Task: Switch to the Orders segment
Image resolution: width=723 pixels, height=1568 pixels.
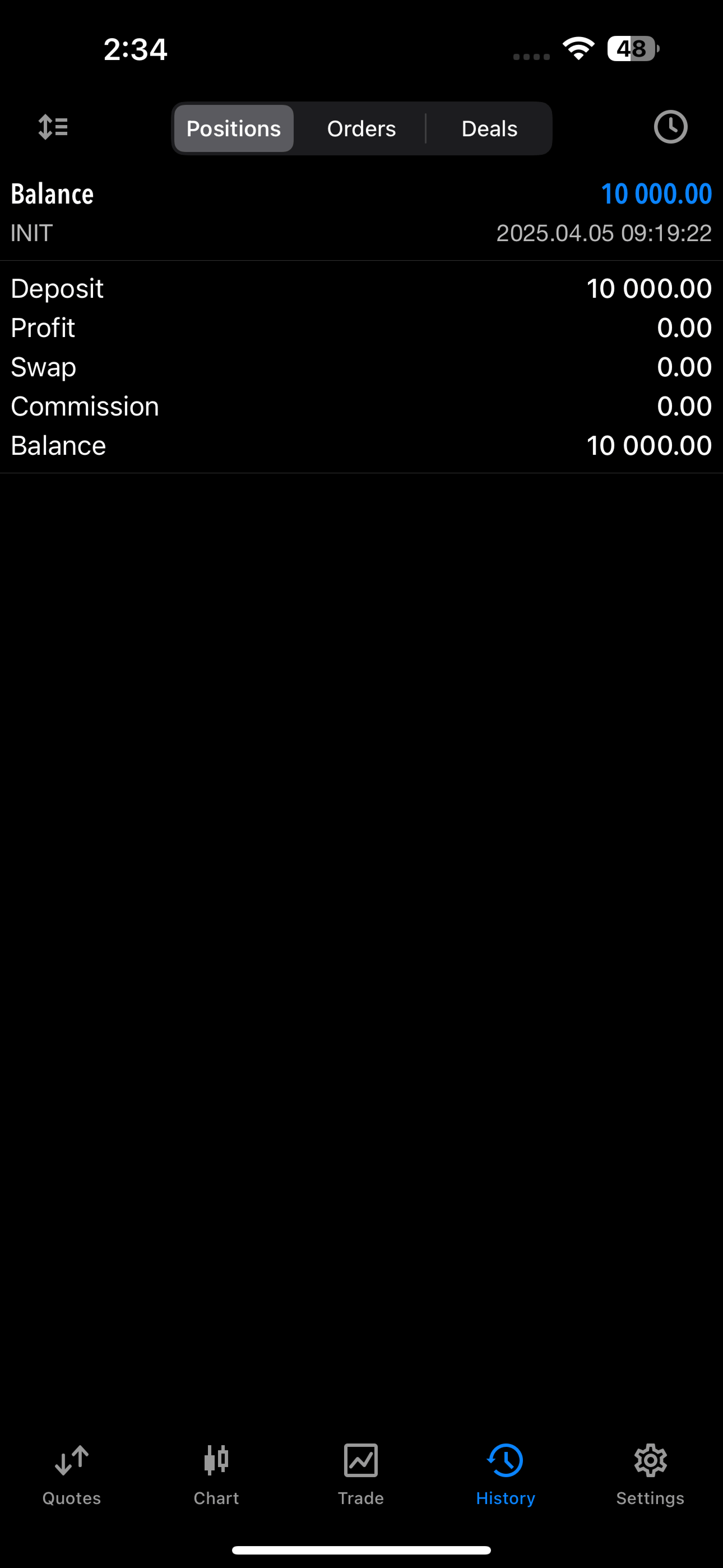Action: point(361,128)
